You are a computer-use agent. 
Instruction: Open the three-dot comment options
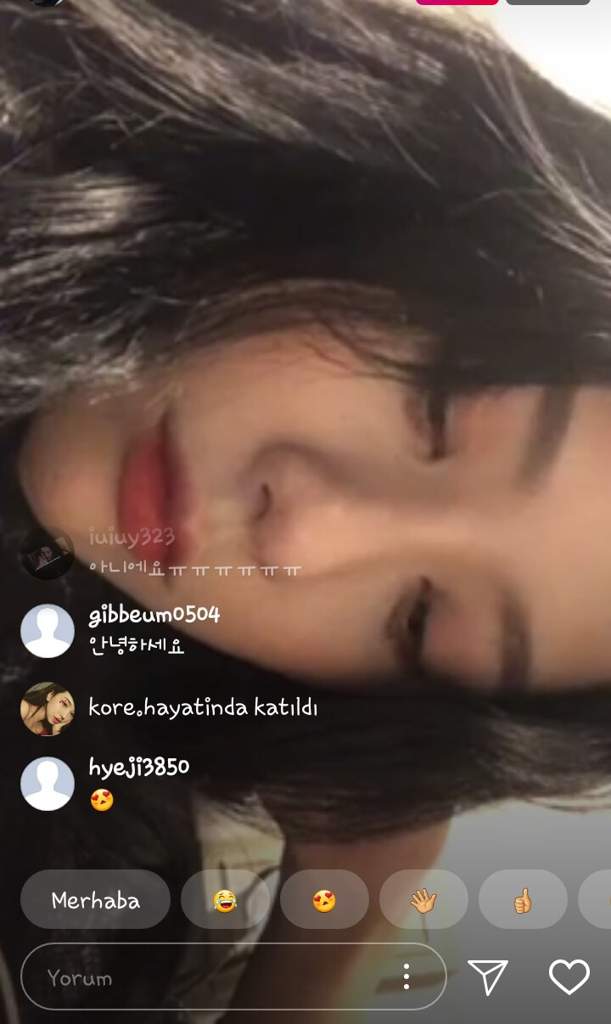tap(406, 977)
